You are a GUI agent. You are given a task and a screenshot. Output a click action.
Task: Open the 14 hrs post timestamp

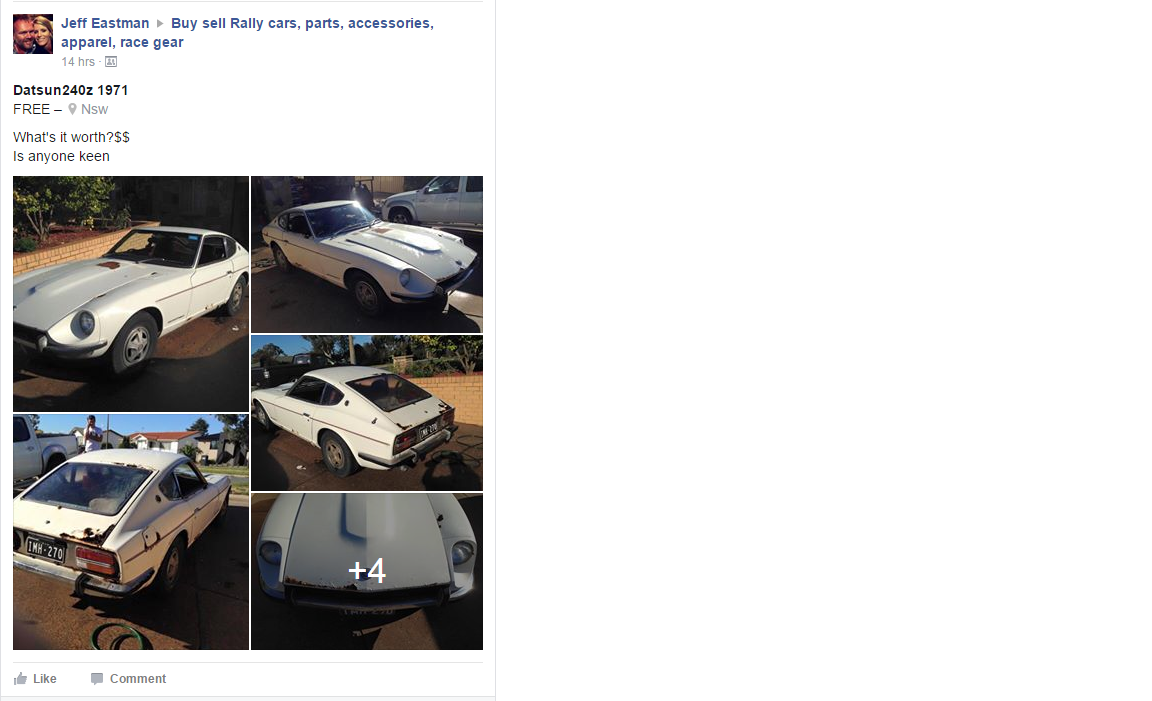click(78, 62)
